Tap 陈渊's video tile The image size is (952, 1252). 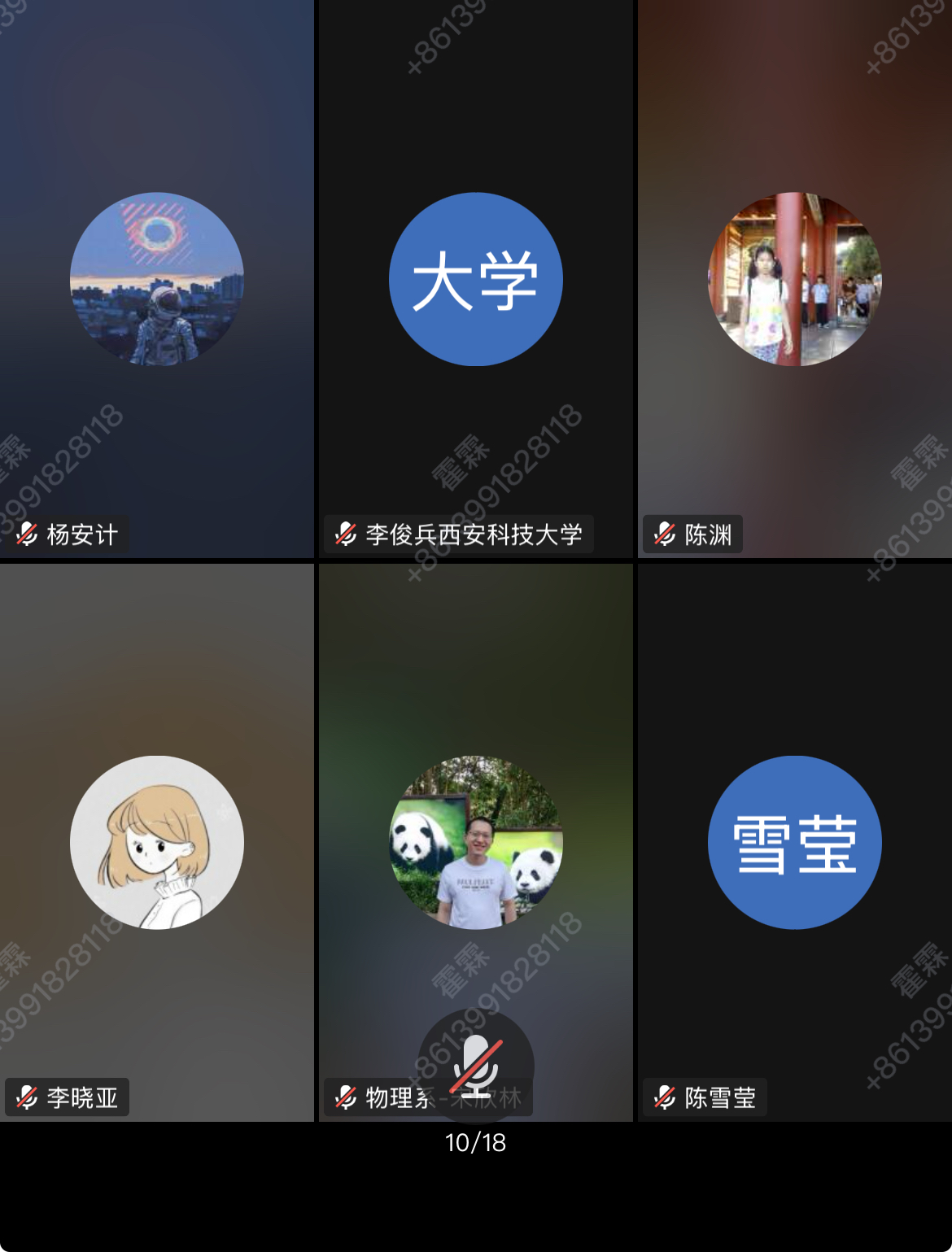(x=795, y=279)
